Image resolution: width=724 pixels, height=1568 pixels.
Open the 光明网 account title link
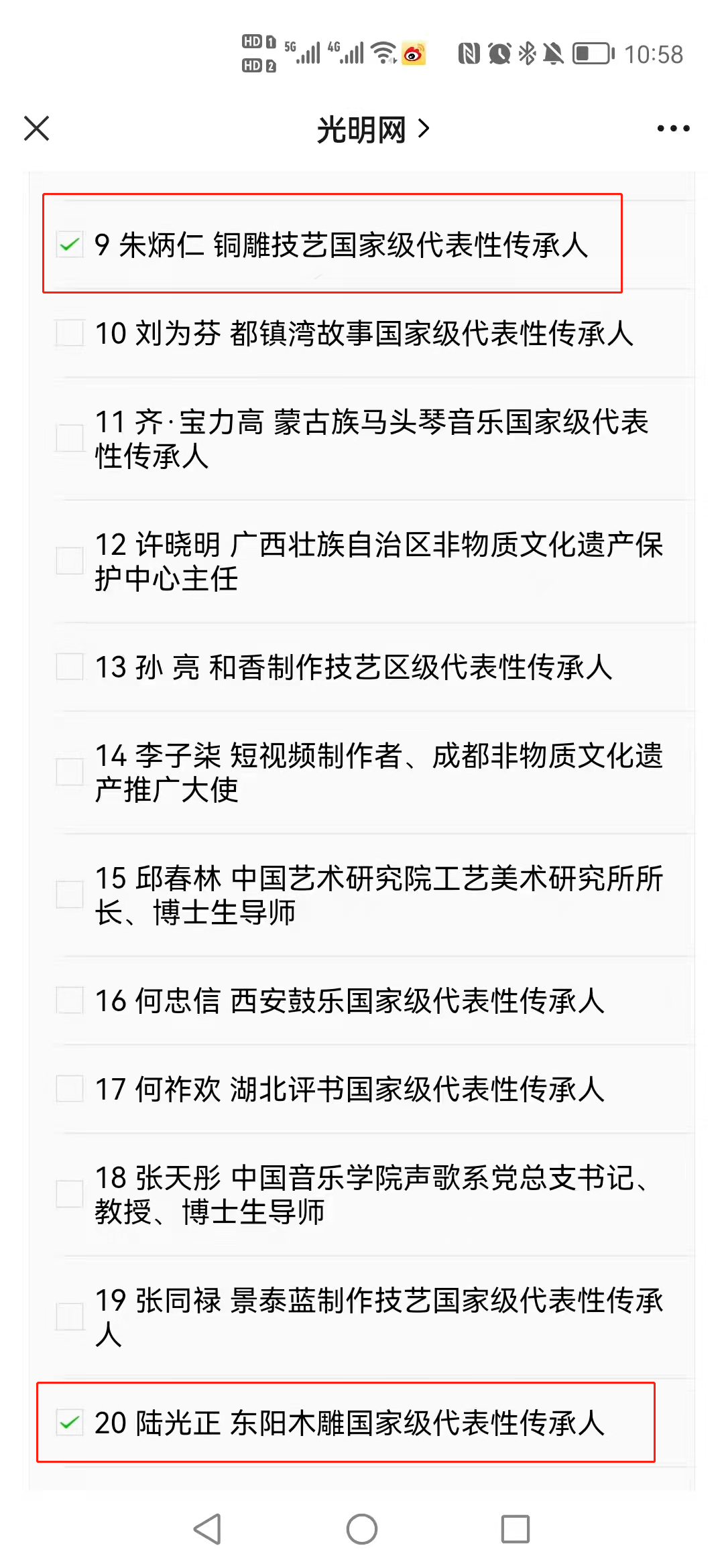tap(373, 129)
